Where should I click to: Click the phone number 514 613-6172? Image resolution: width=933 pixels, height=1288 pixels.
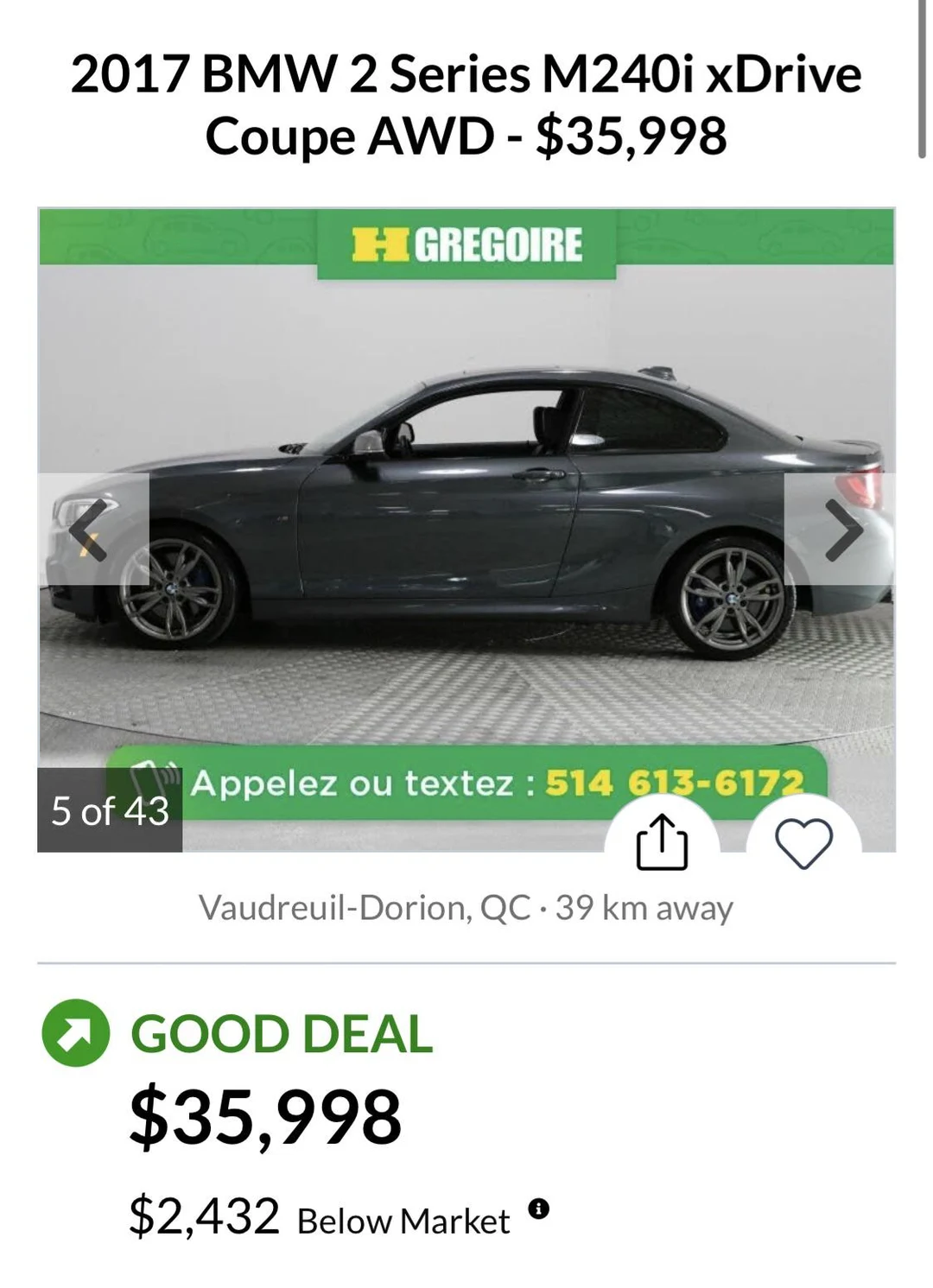click(x=674, y=784)
